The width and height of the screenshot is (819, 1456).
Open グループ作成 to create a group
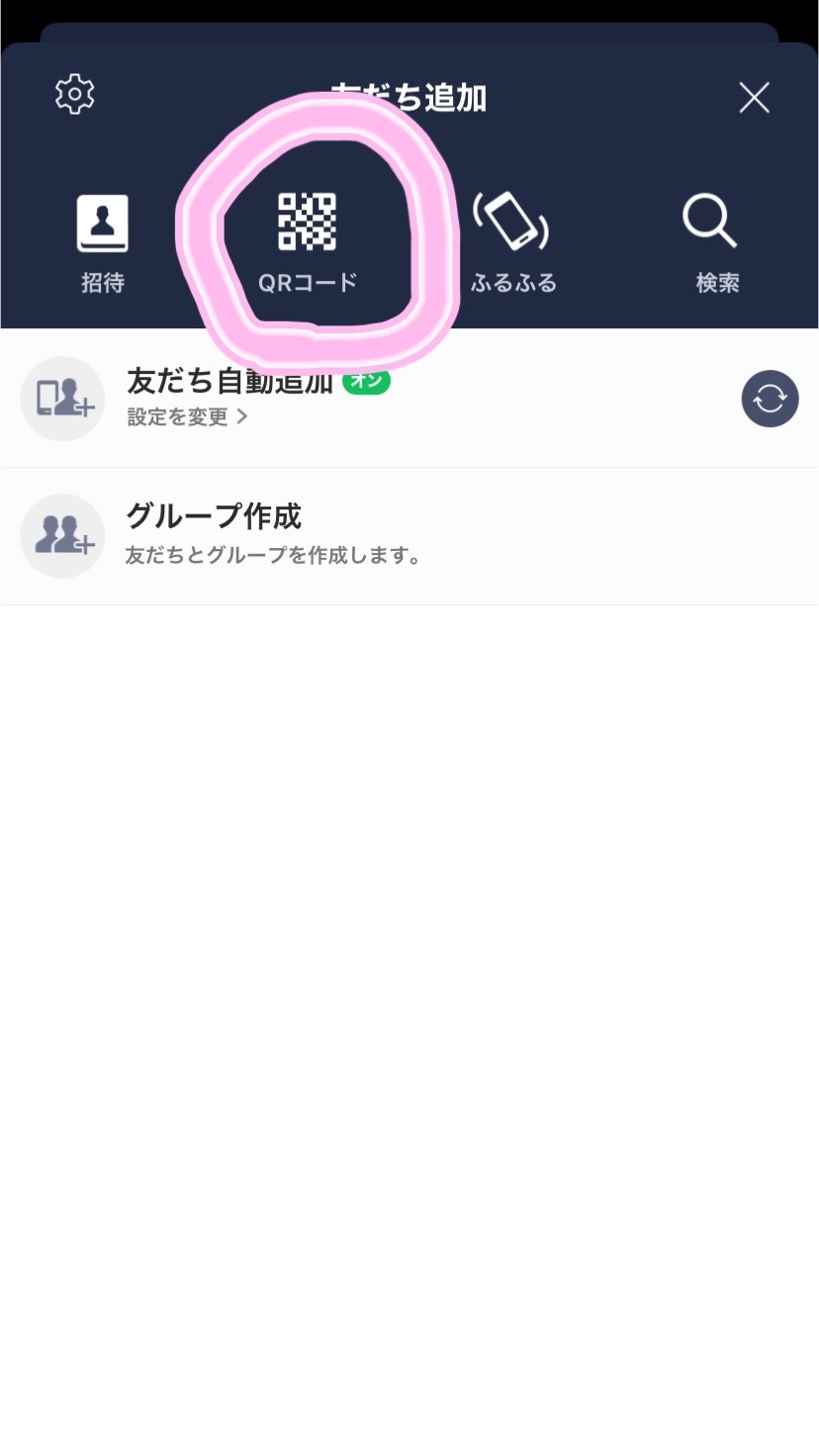[409, 536]
